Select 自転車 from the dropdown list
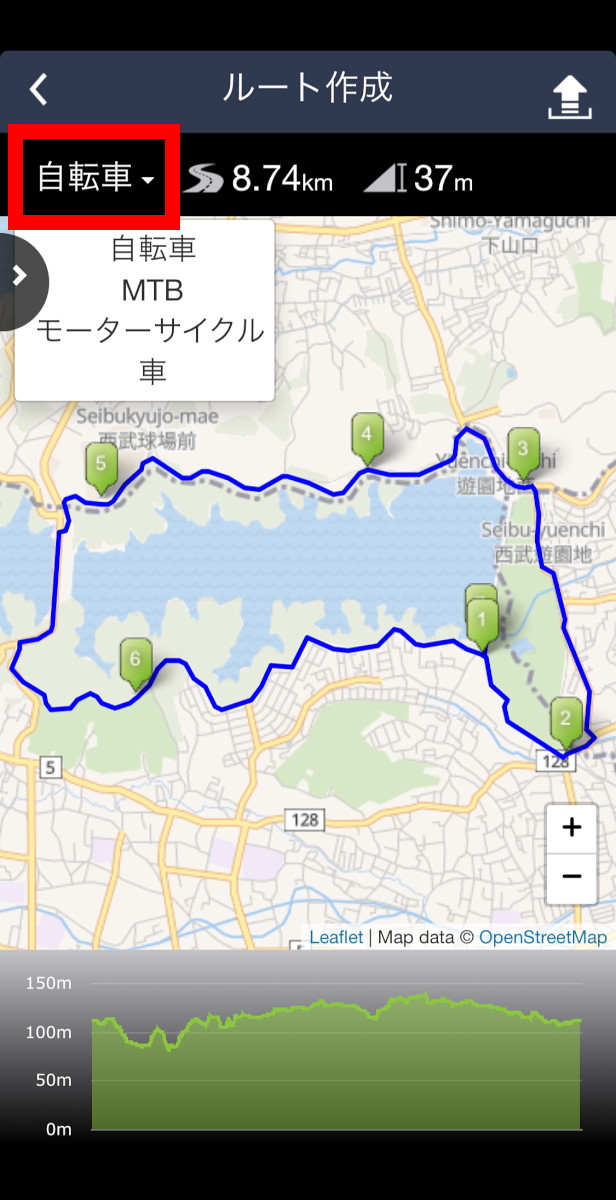 [x=153, y=248]
